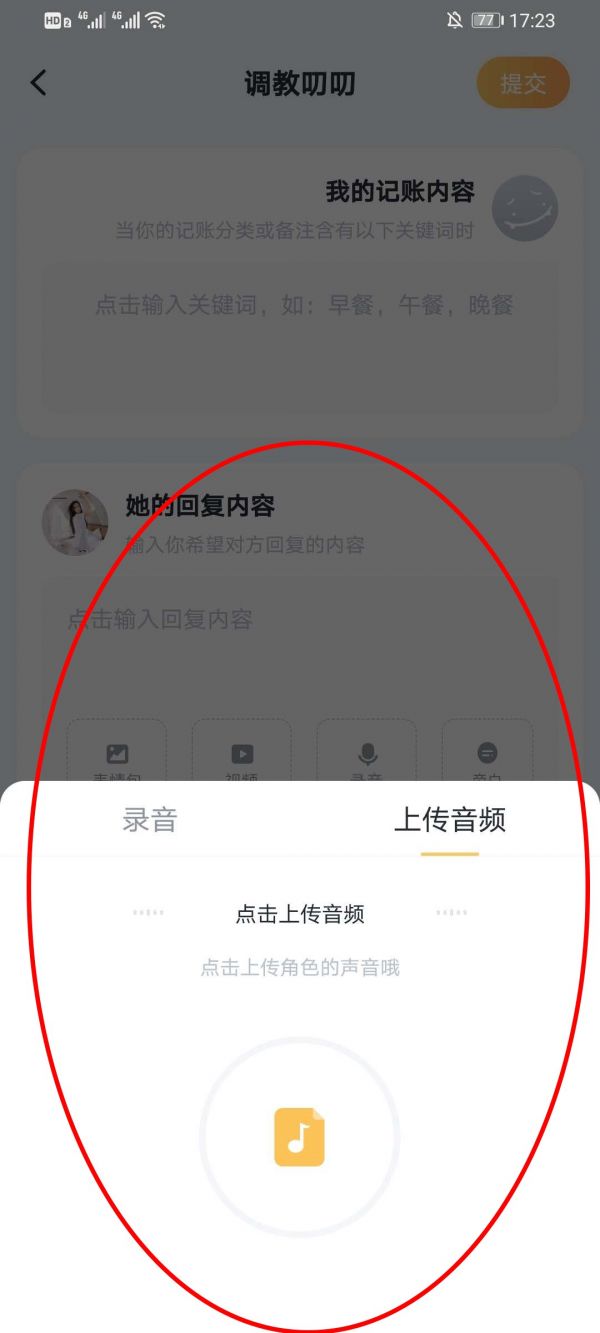Tap the music file upload button
The image size is (600, 1333).
[300, 1137]
